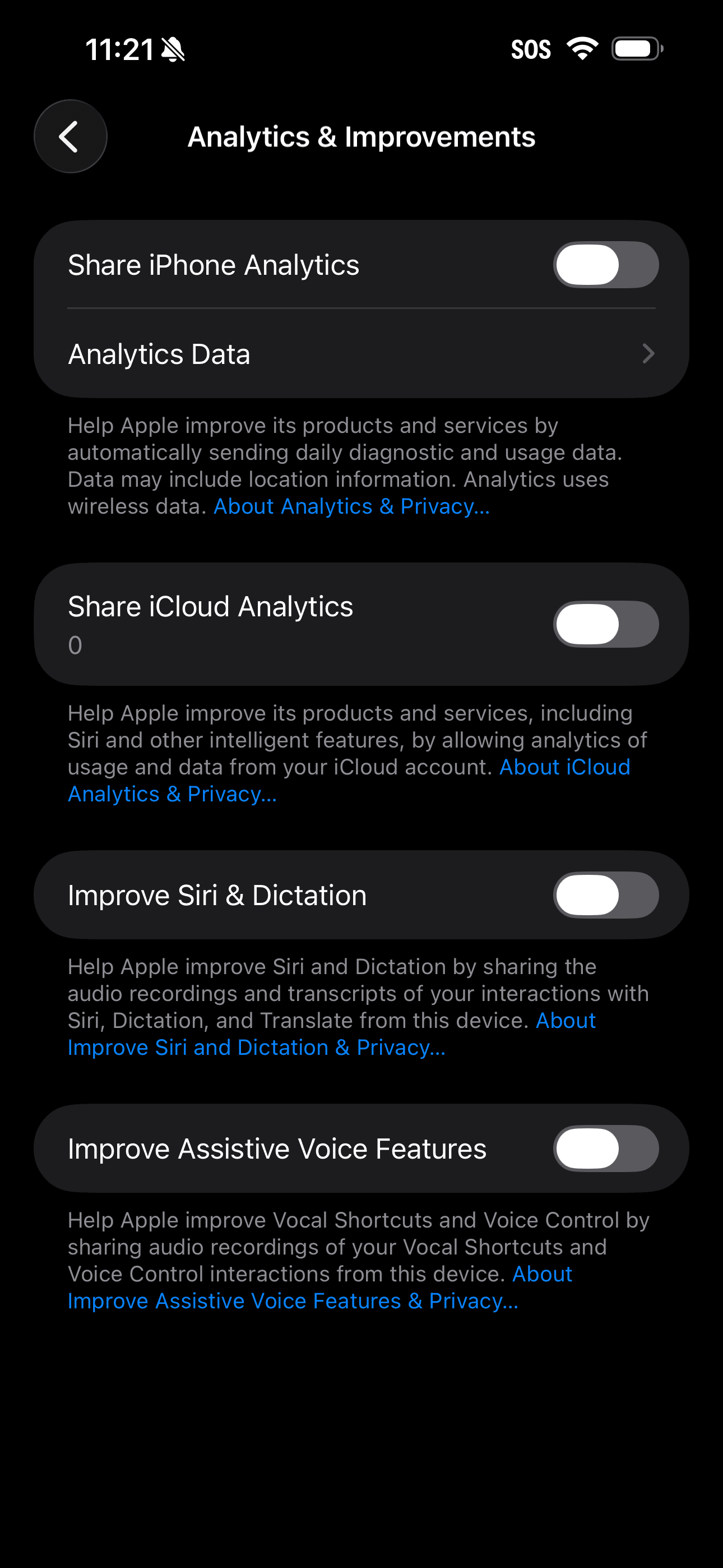Go back from Analytics & Improvements
Screen dimensions: 723x1568
(x=71, y=136)
